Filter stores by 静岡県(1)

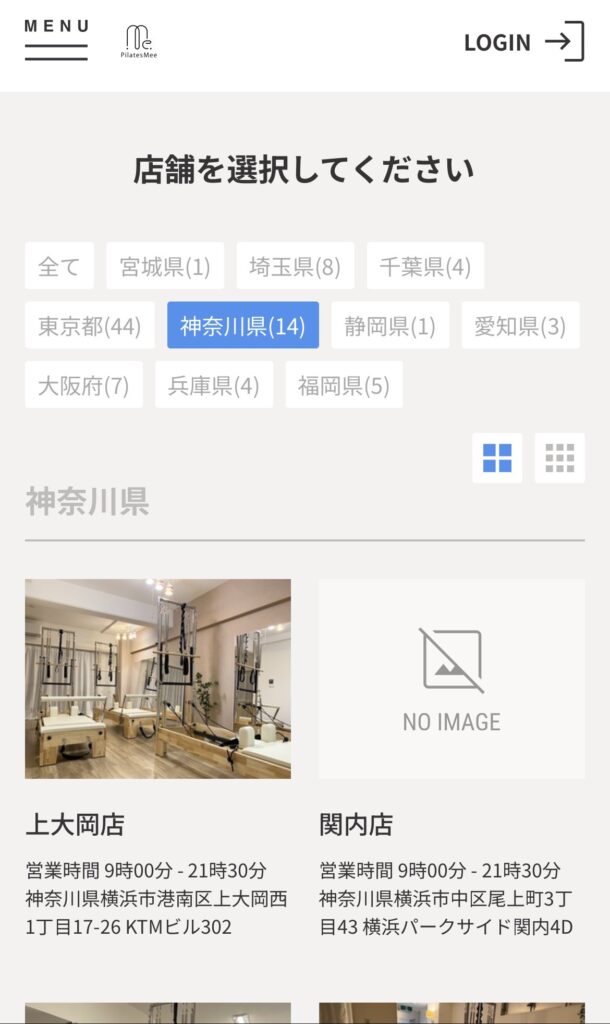(x=390, y=326)
